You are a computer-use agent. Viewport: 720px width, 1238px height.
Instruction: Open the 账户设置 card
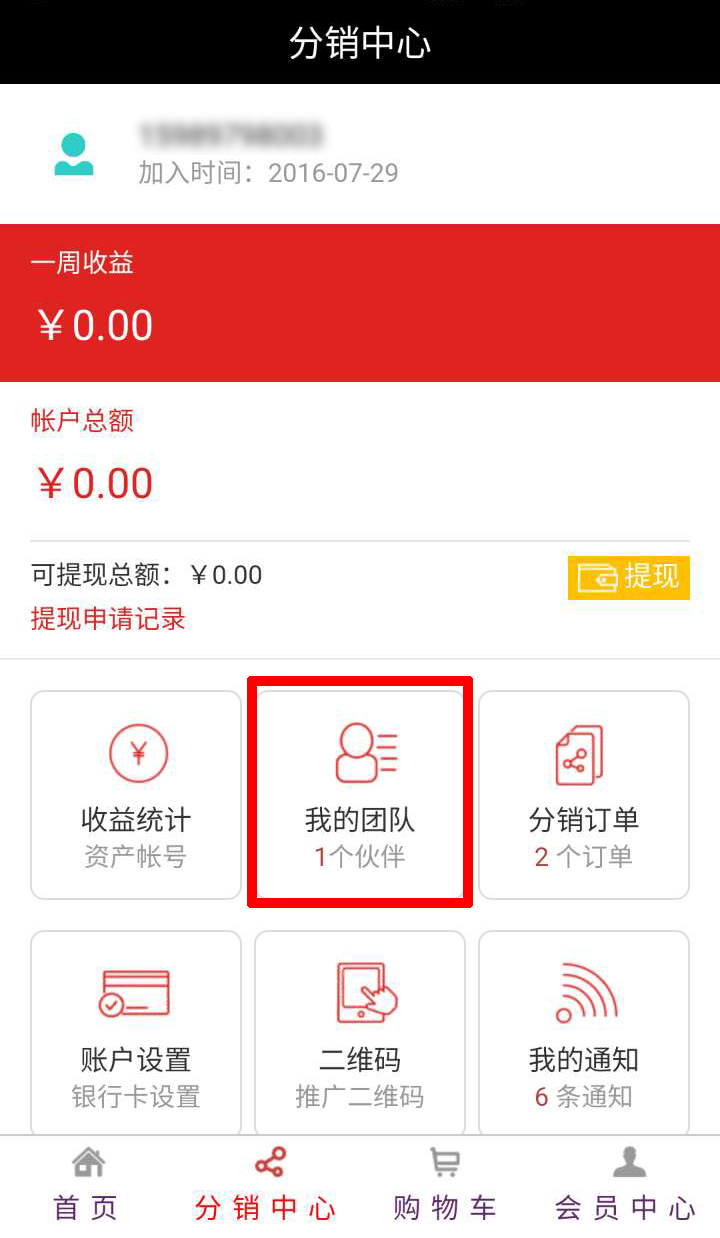point(136,1035)
